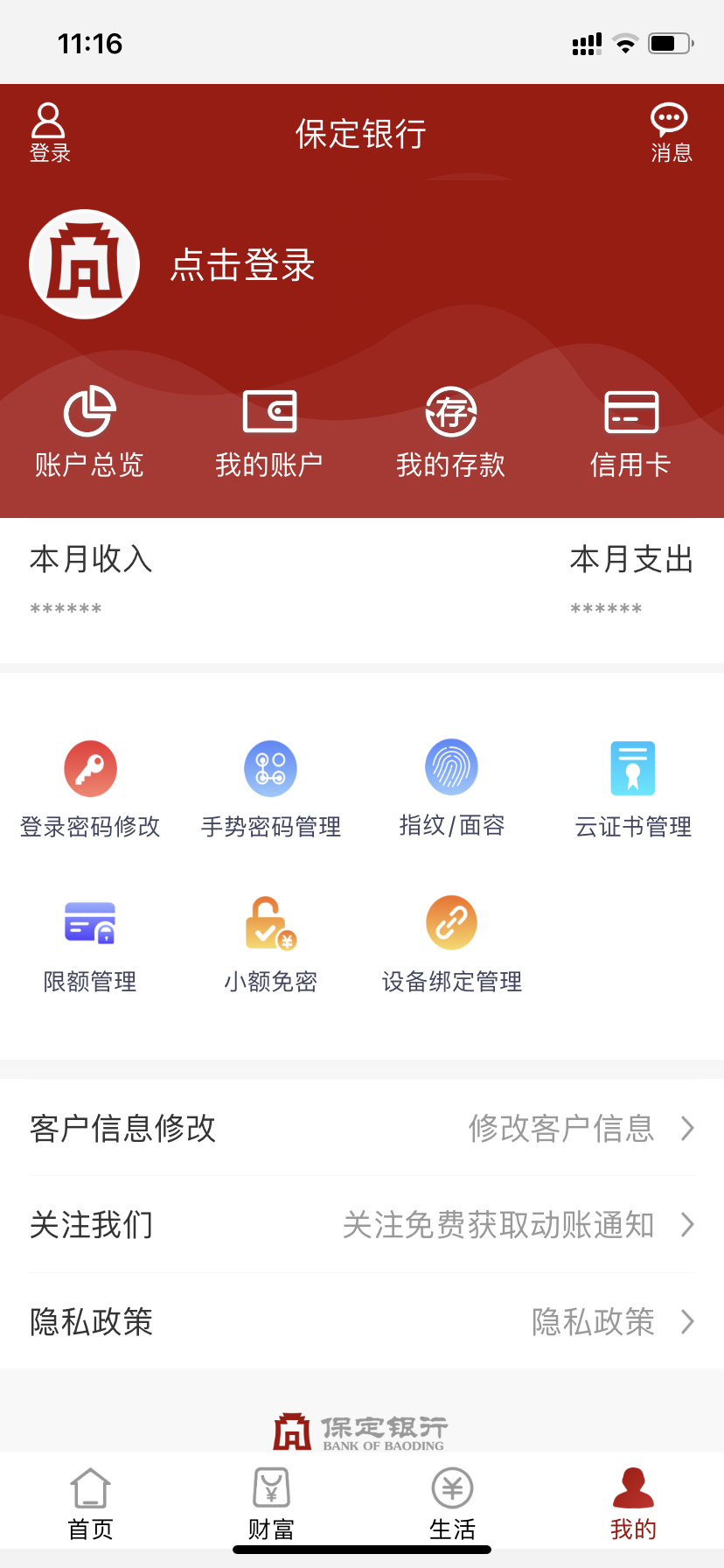This screenshot has height=1568, width=724.
Task: Switch to the 财富 tab
Action: pyautogui.click(x=270, y=1501)
